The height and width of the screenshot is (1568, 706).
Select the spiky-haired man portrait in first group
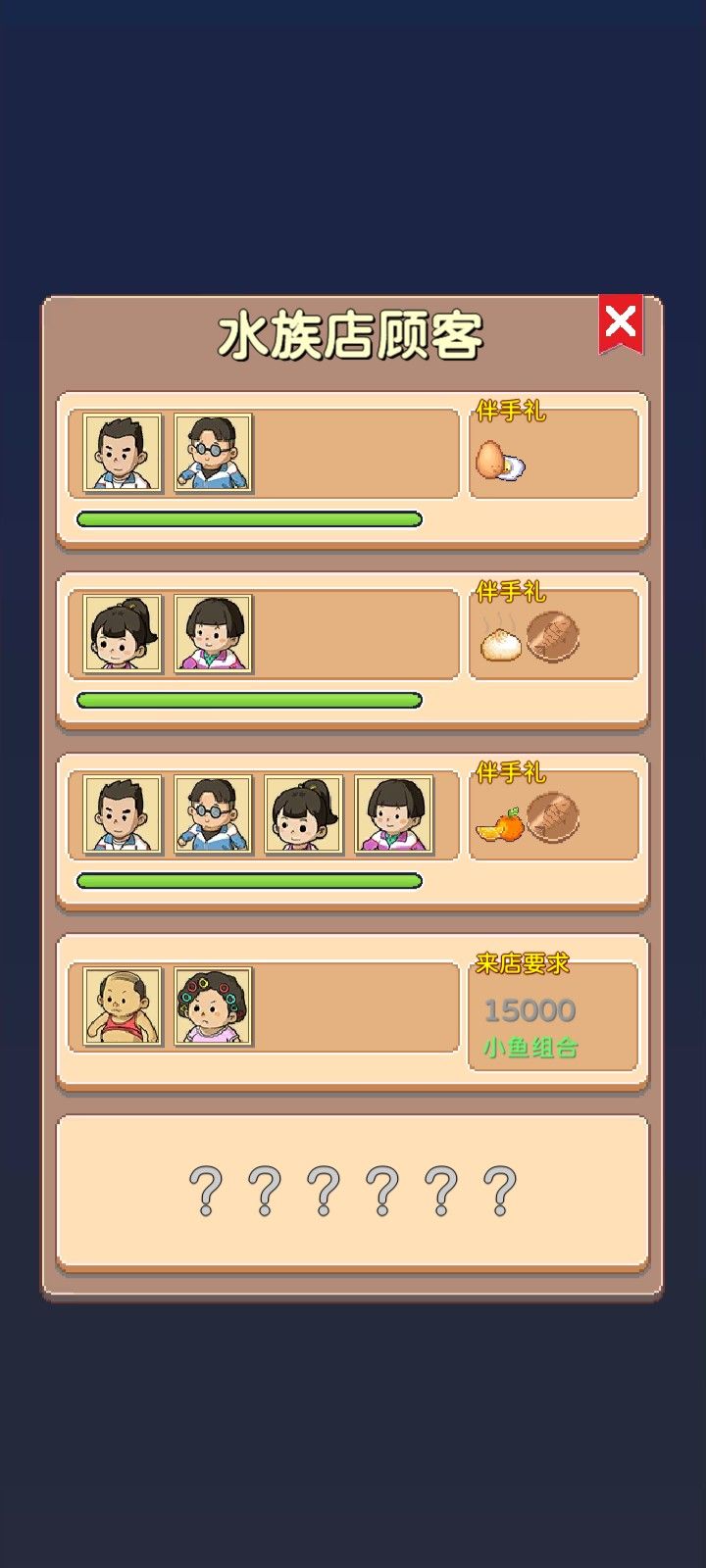[x=119, y=453]
